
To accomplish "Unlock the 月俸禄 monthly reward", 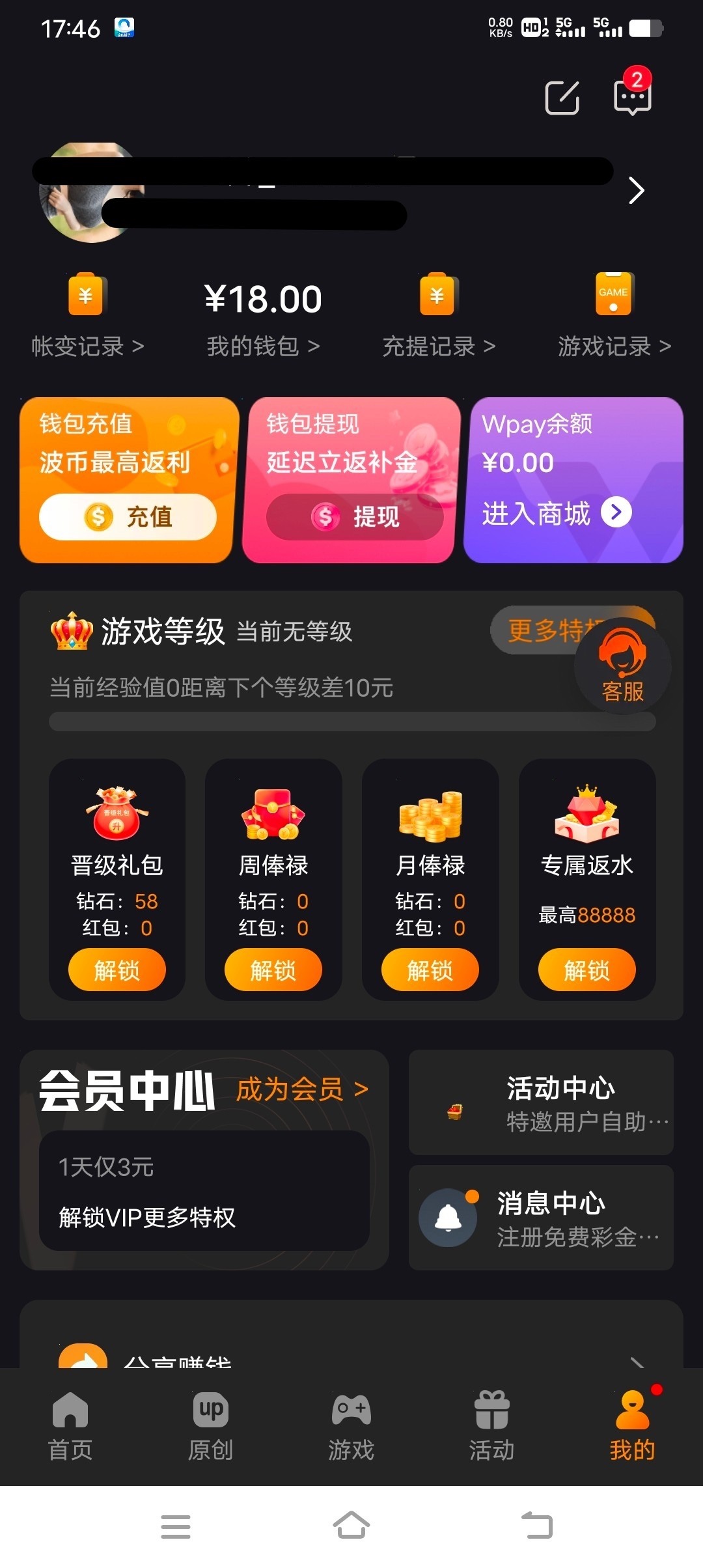I will click(430, 970).
